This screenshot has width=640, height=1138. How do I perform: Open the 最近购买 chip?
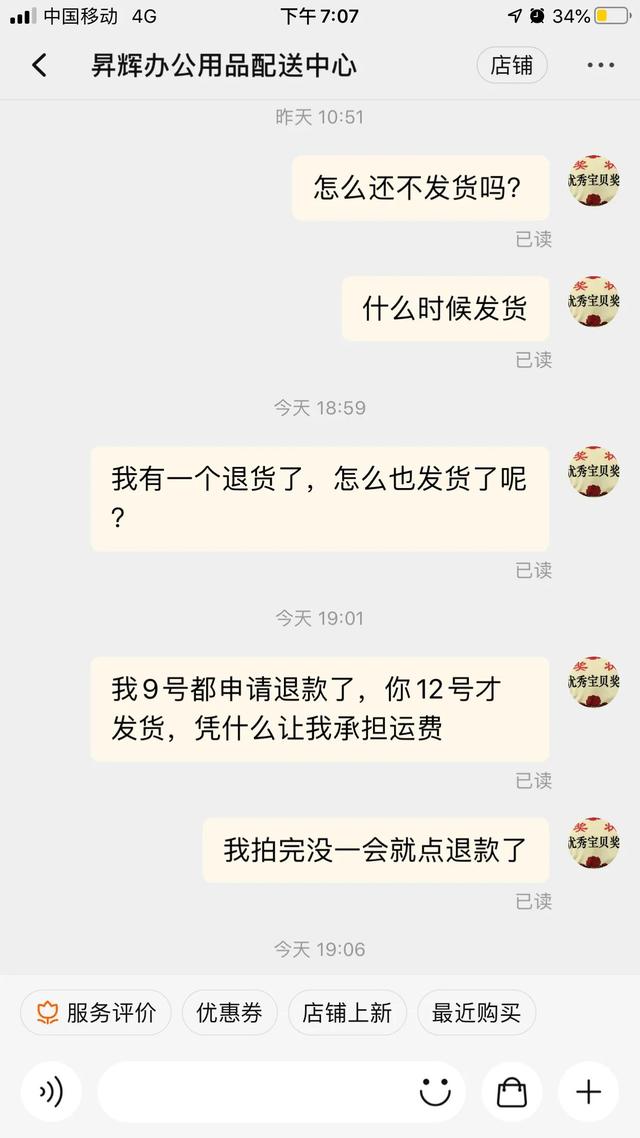click(476, 1013)
